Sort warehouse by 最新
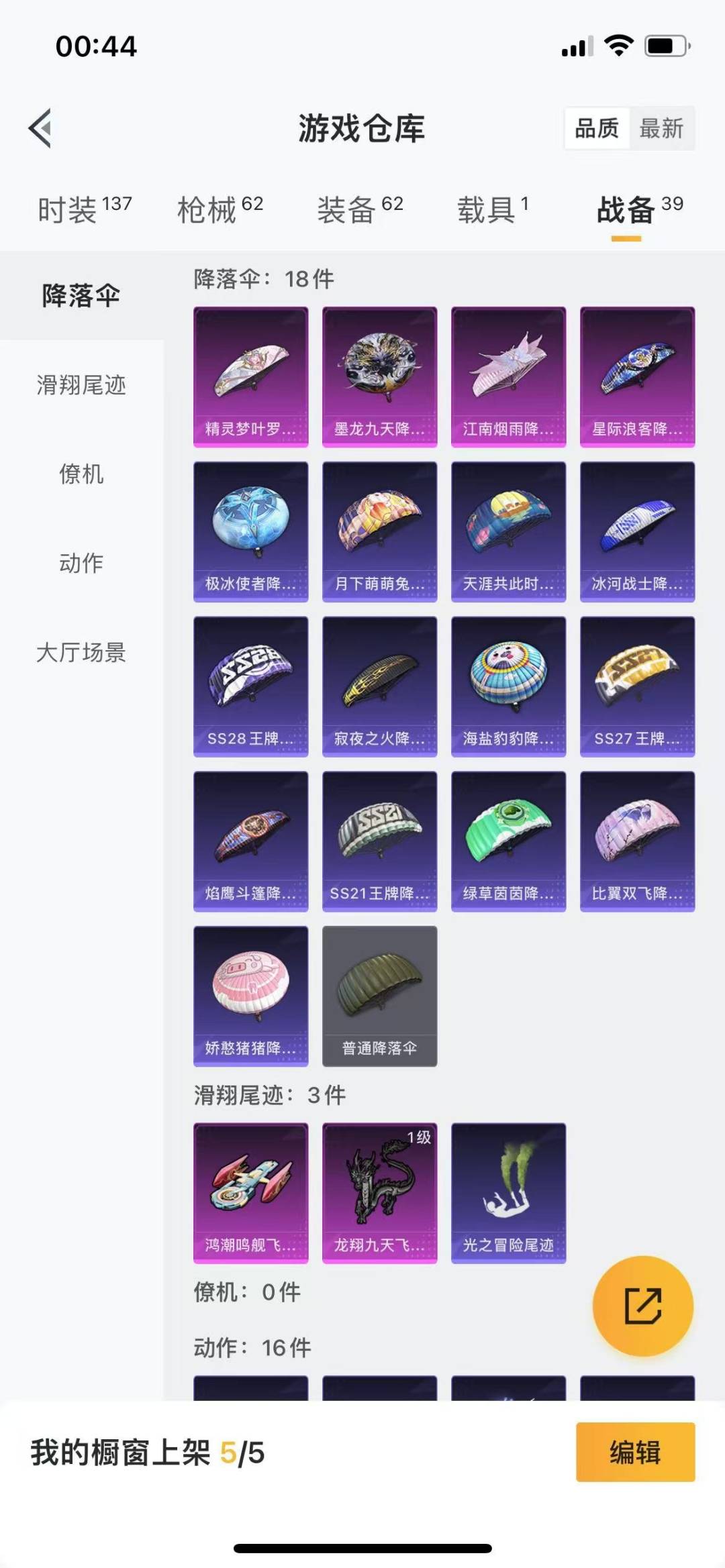 [x=661, y=128]
